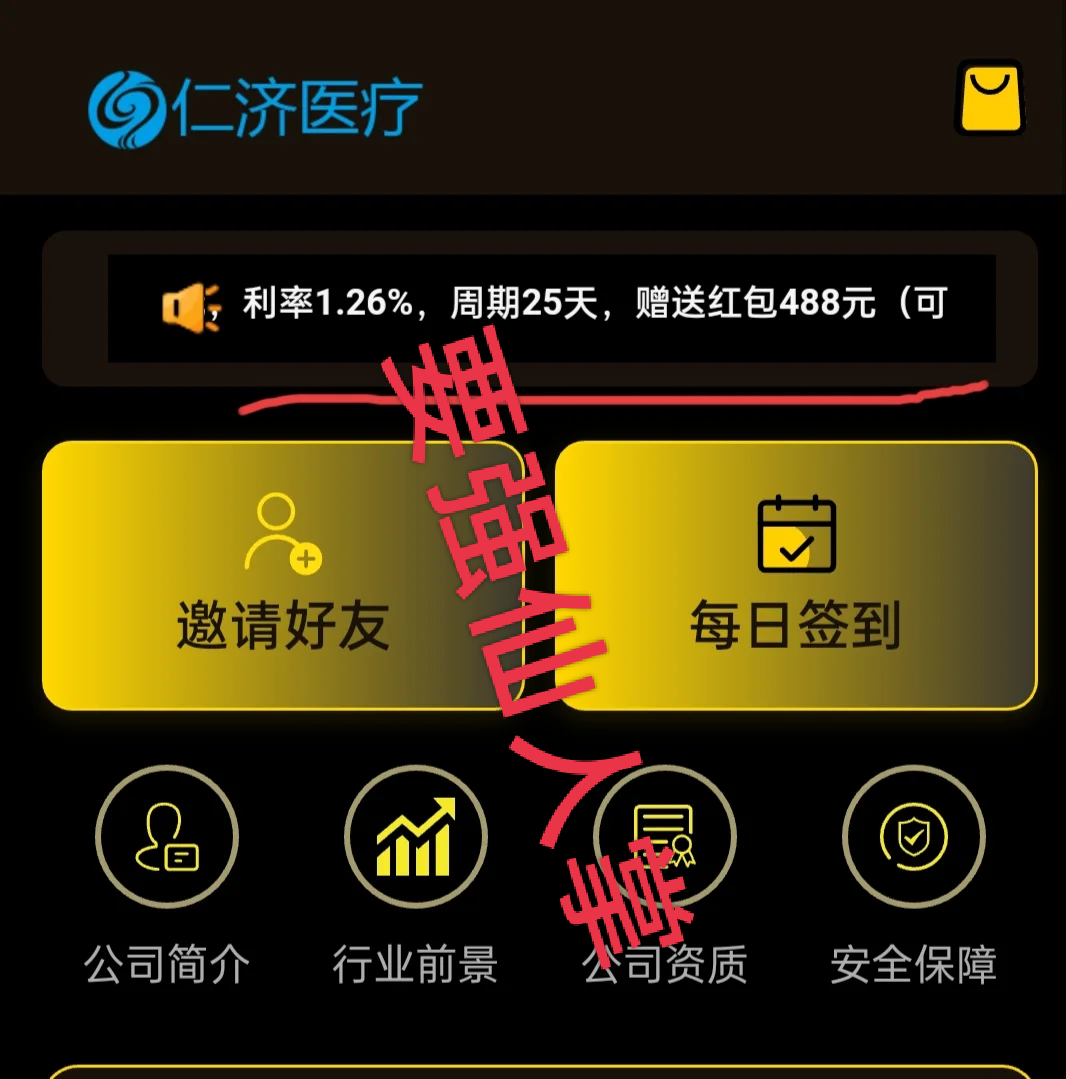Tap the 邀请好友 invite friends card

283,576
